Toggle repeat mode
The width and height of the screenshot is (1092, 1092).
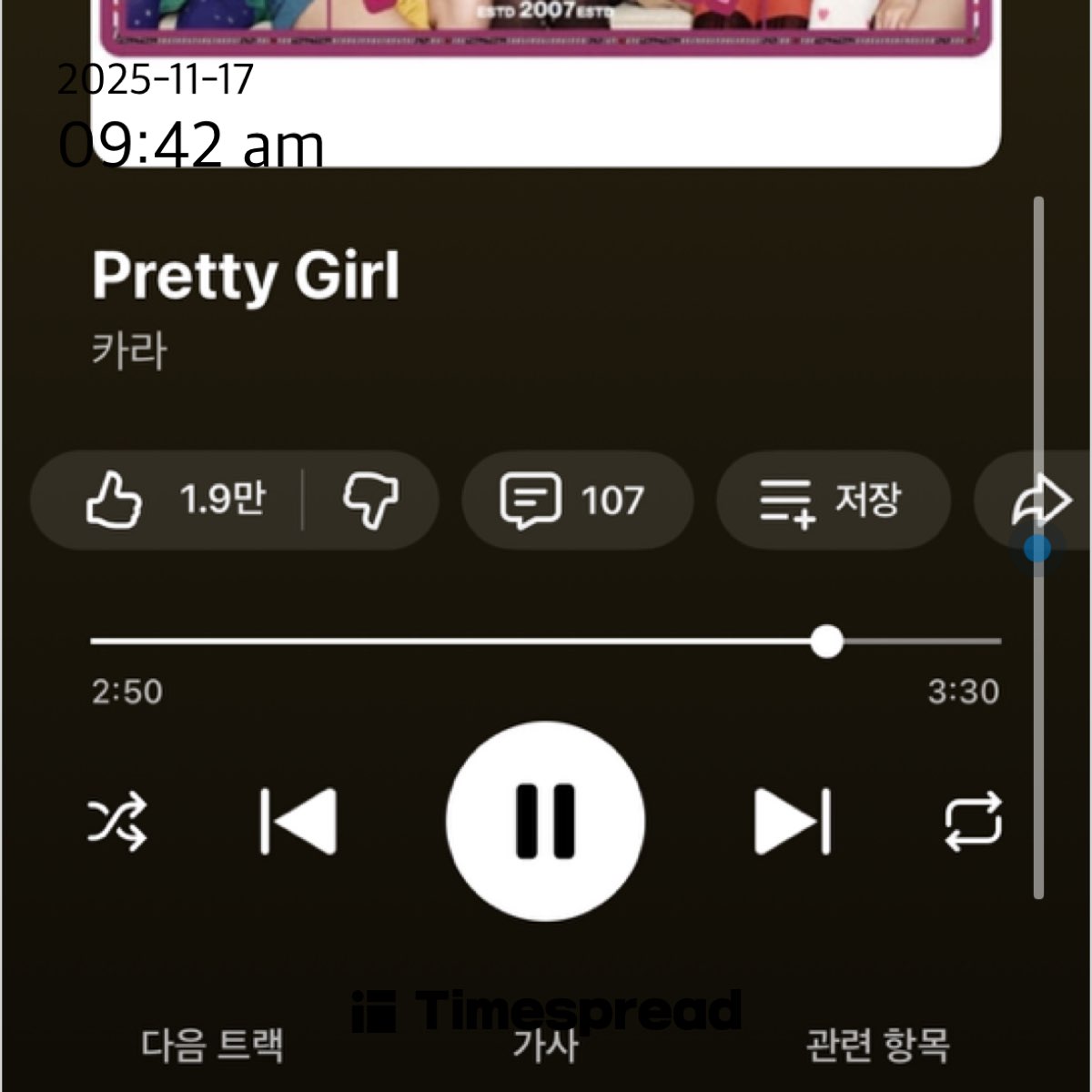tap(973, 822)
